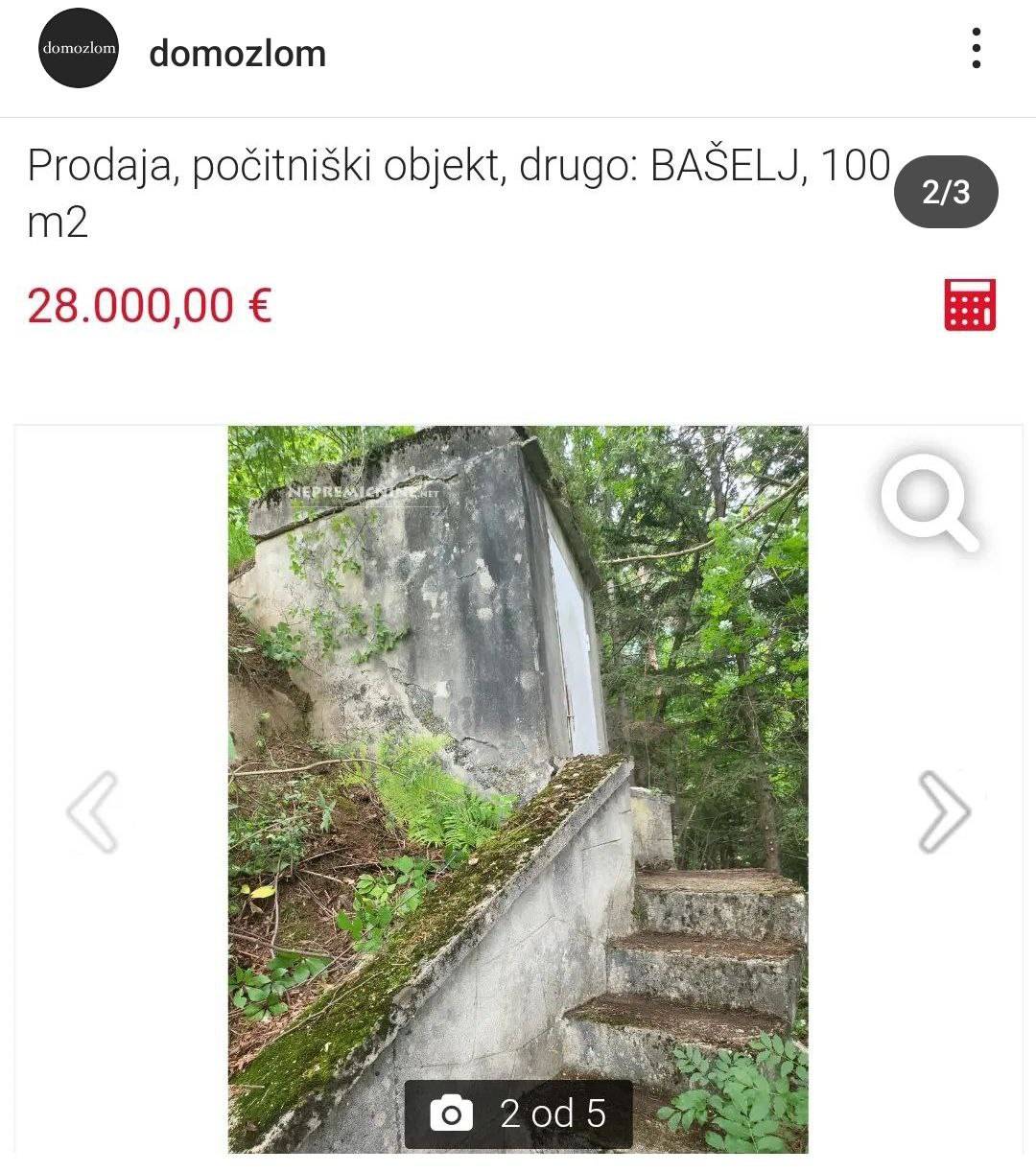Go to the domozlom username profile
Image resolution: width=1036 pixels, height=1172 pixels.
(x=238, y=54)
